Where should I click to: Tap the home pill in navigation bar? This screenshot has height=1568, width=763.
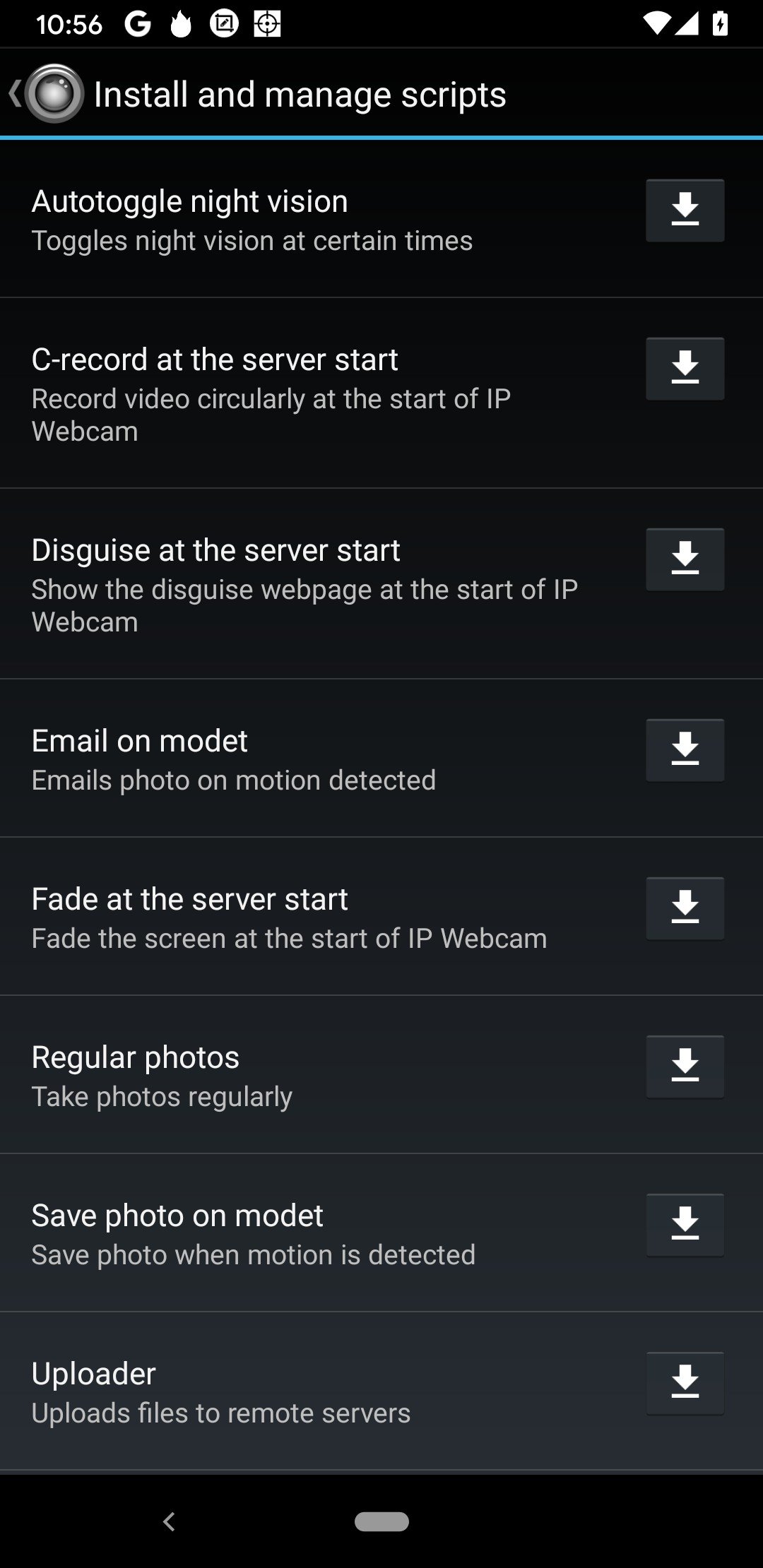point(381,1521)
